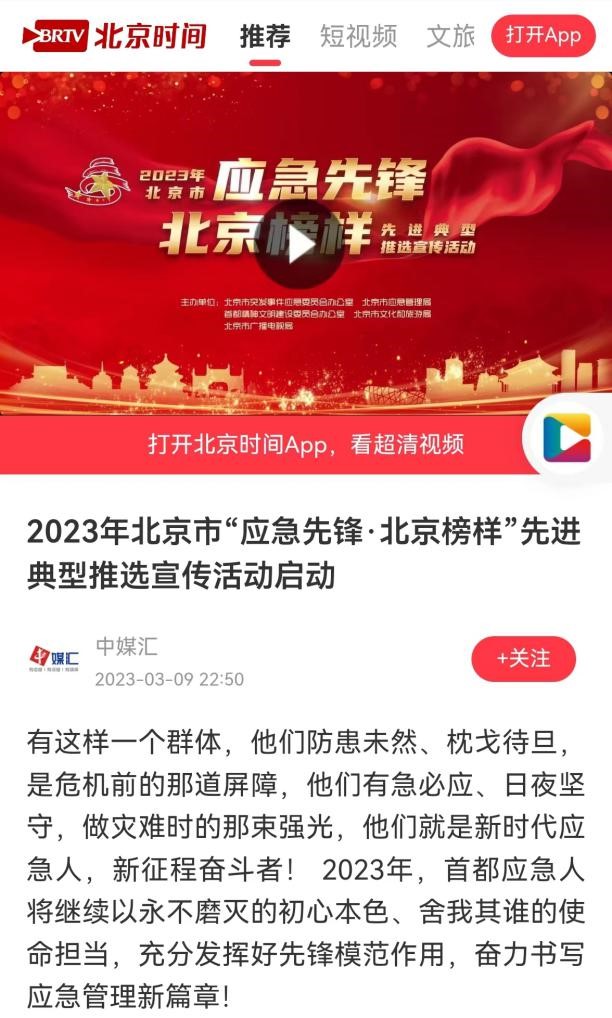The height and width of the screenshot is (1018, 612).
Task: Open the 中媒汇 author profile
Action: pyautogui.click(x=127, y=647)
